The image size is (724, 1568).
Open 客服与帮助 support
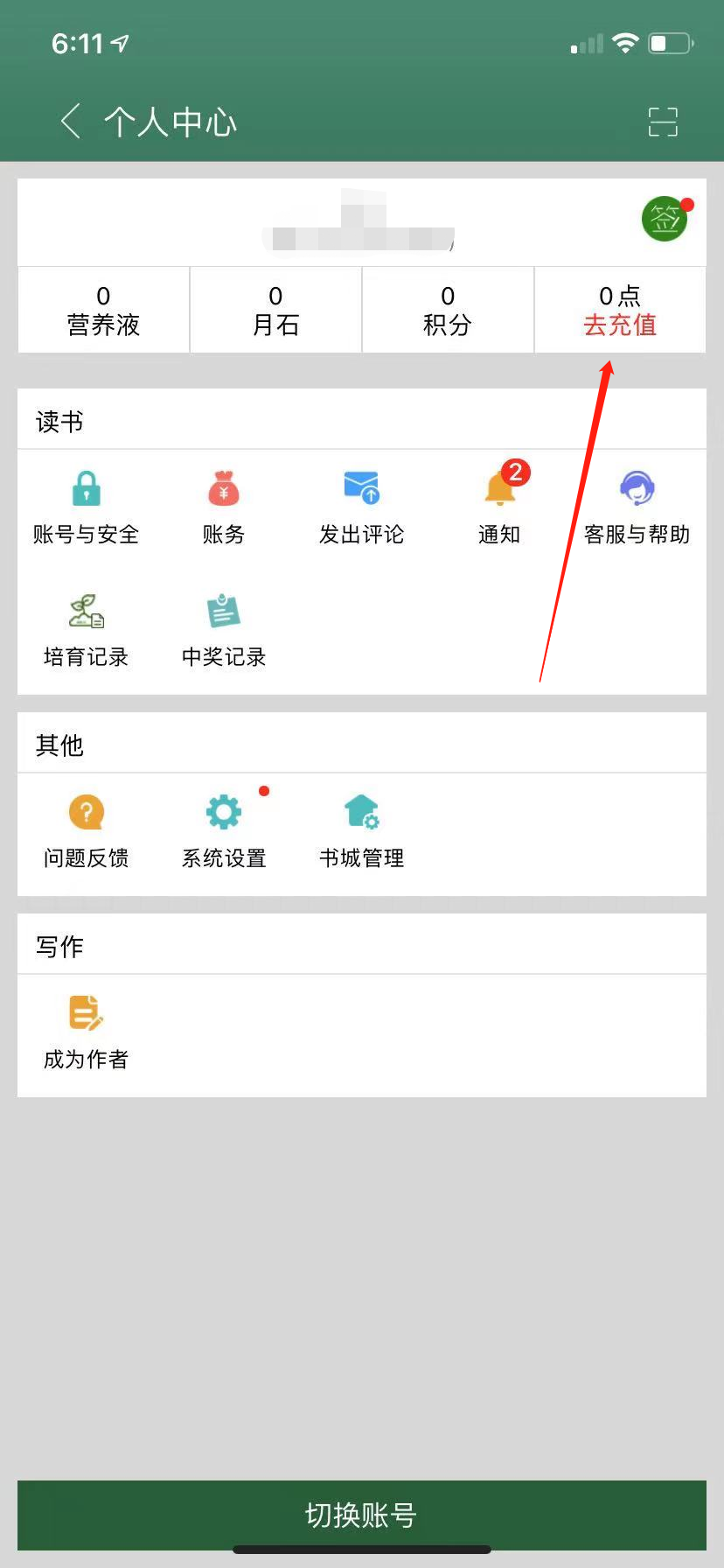point(637,507)
